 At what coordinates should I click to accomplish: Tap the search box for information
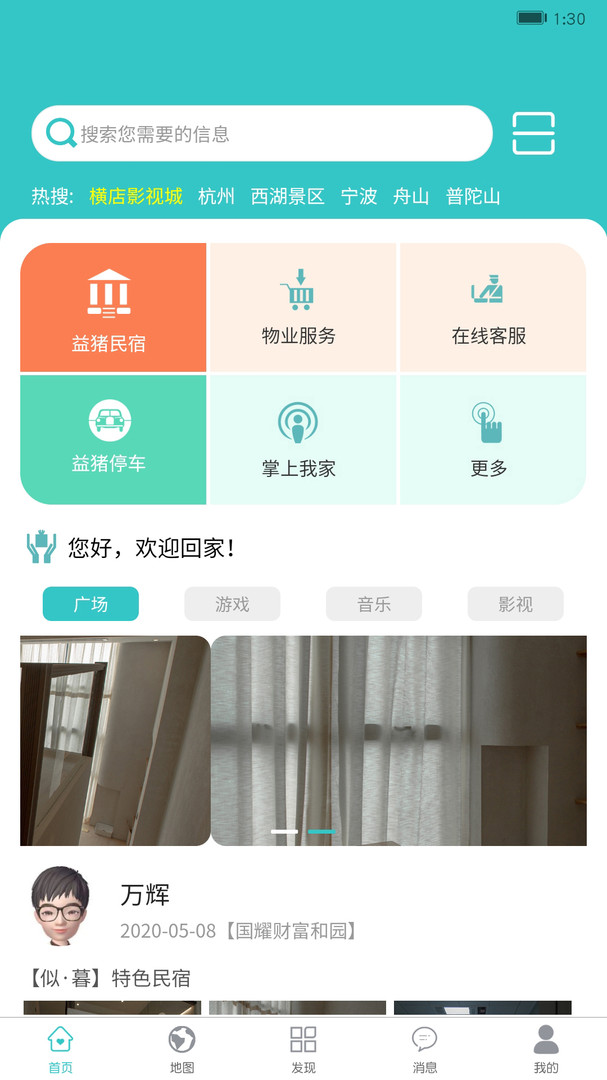(262, 134)
